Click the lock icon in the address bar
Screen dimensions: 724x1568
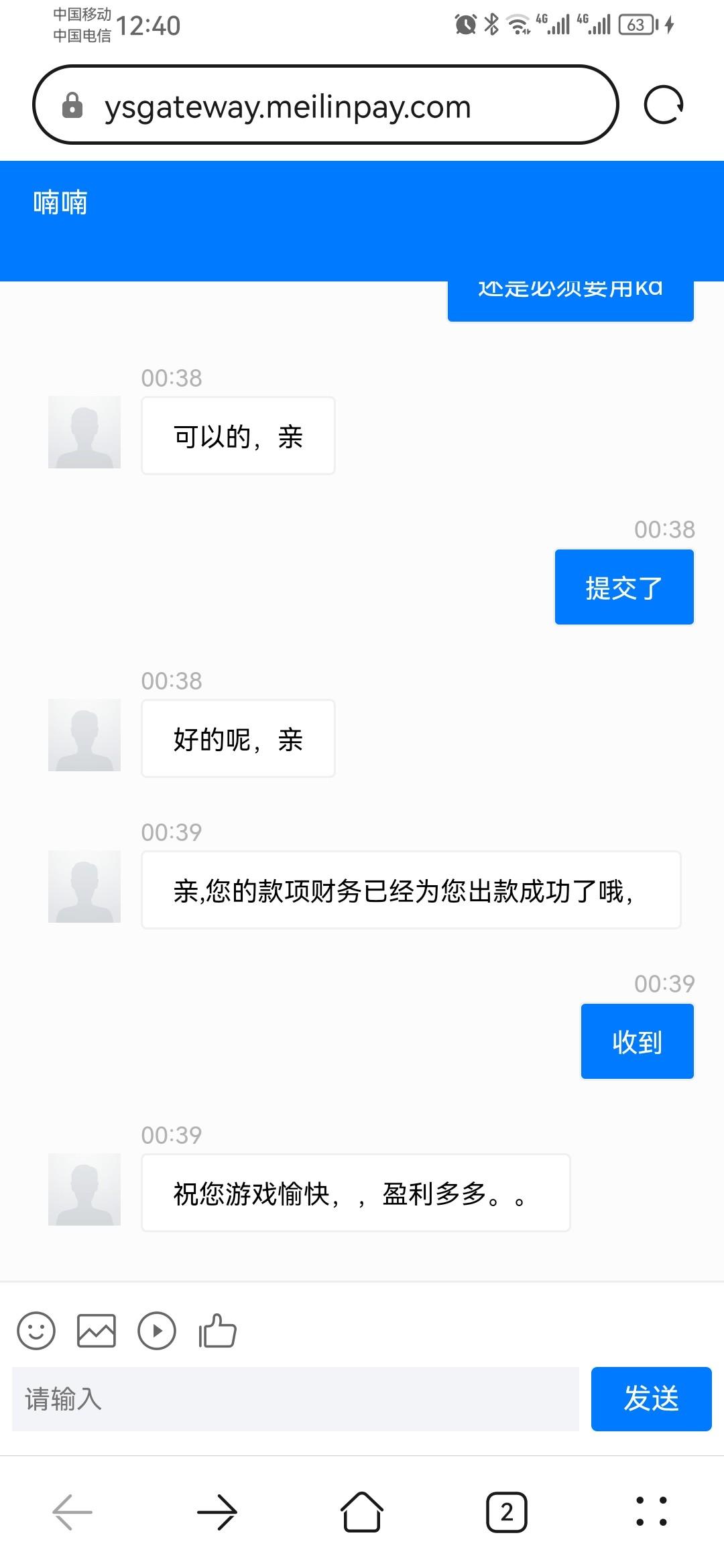click(x=72, y=106)
